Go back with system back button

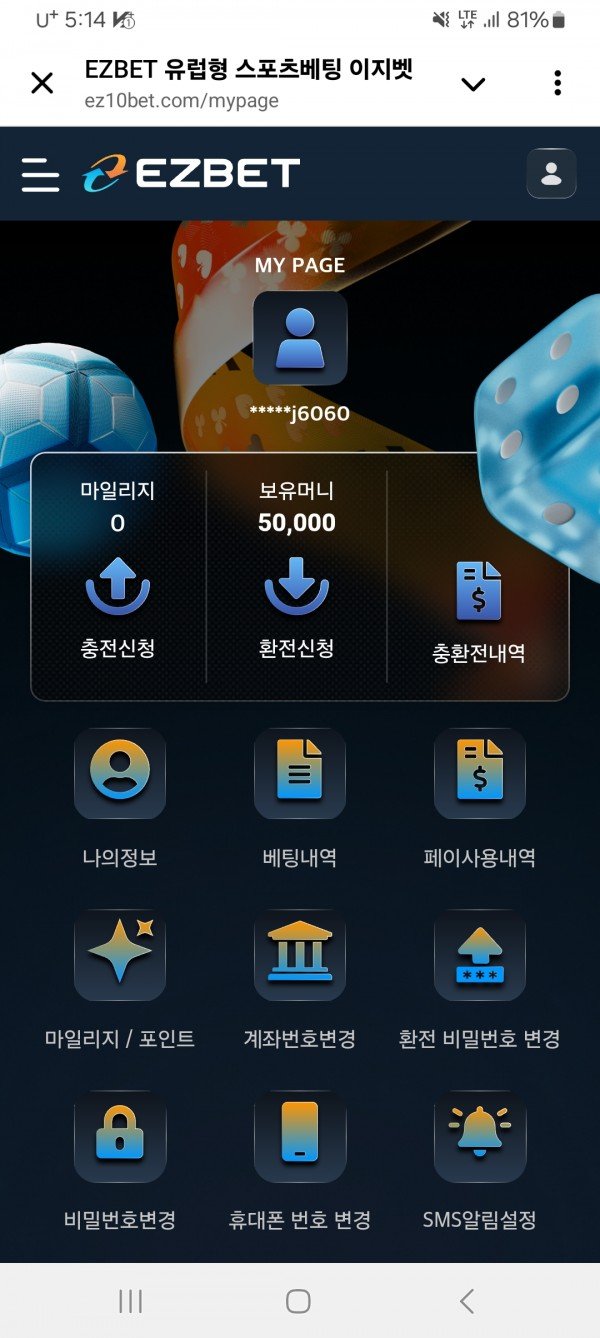click(x=466, y=1300)
